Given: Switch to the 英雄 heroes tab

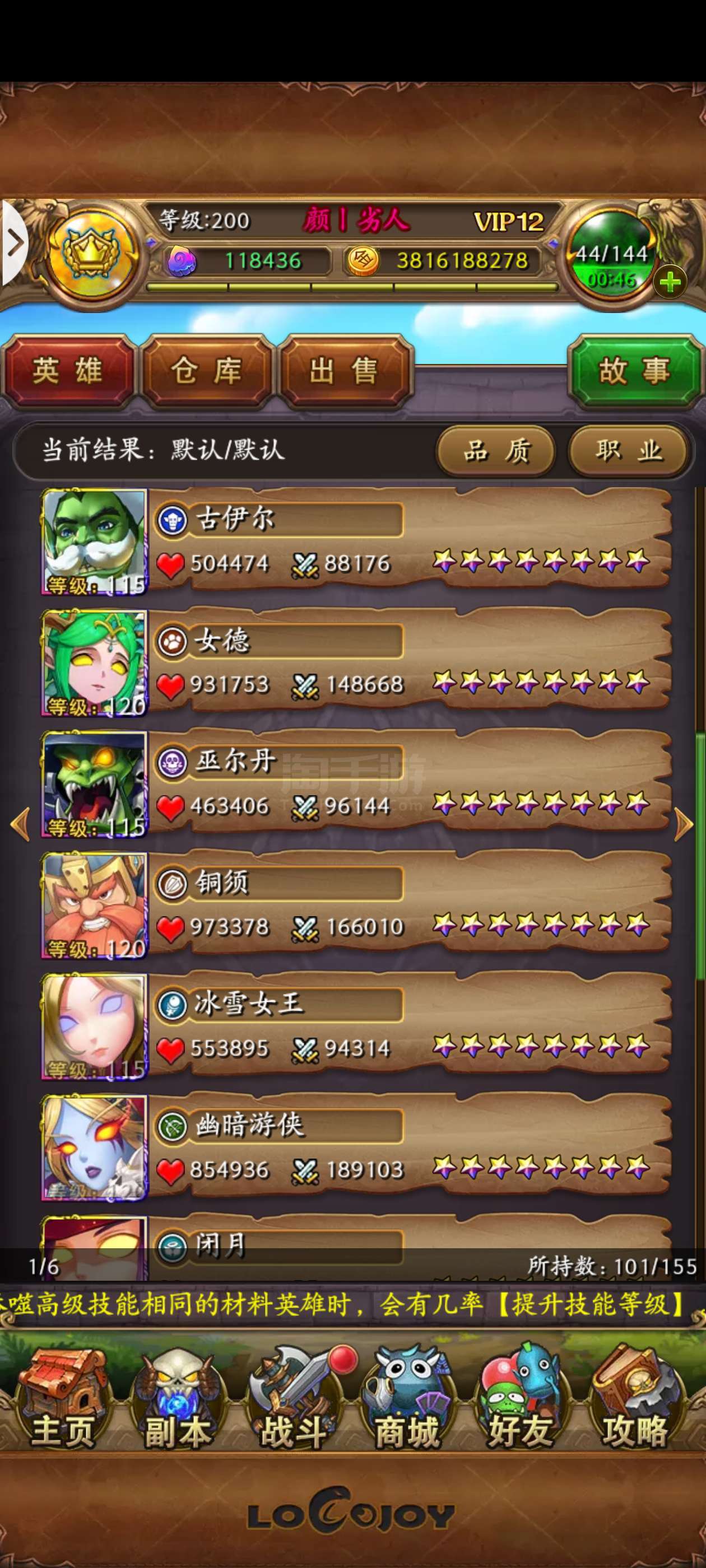Looking at the screenshot, I should click(x=68, y=371).
